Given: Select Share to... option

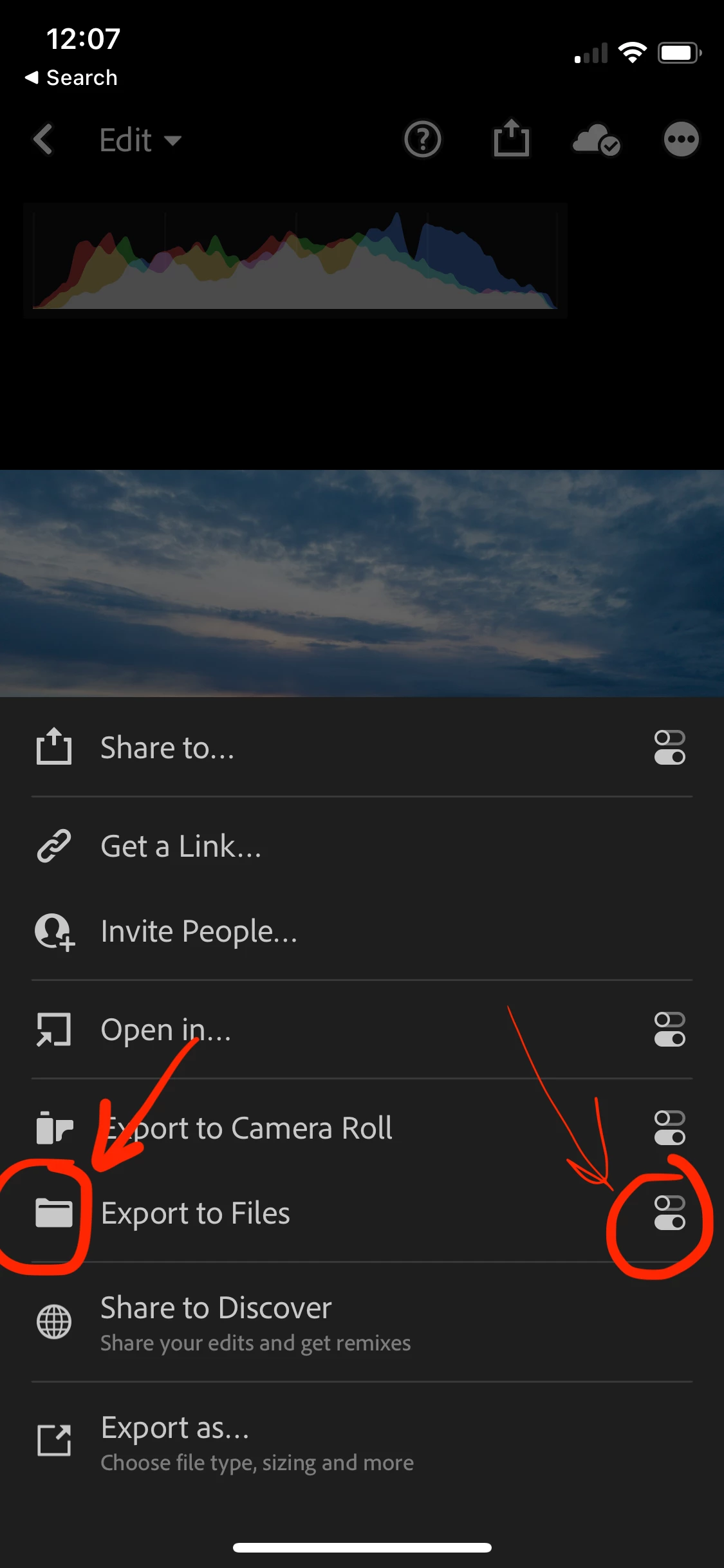Looking at the screenshot, I should 167,748.
